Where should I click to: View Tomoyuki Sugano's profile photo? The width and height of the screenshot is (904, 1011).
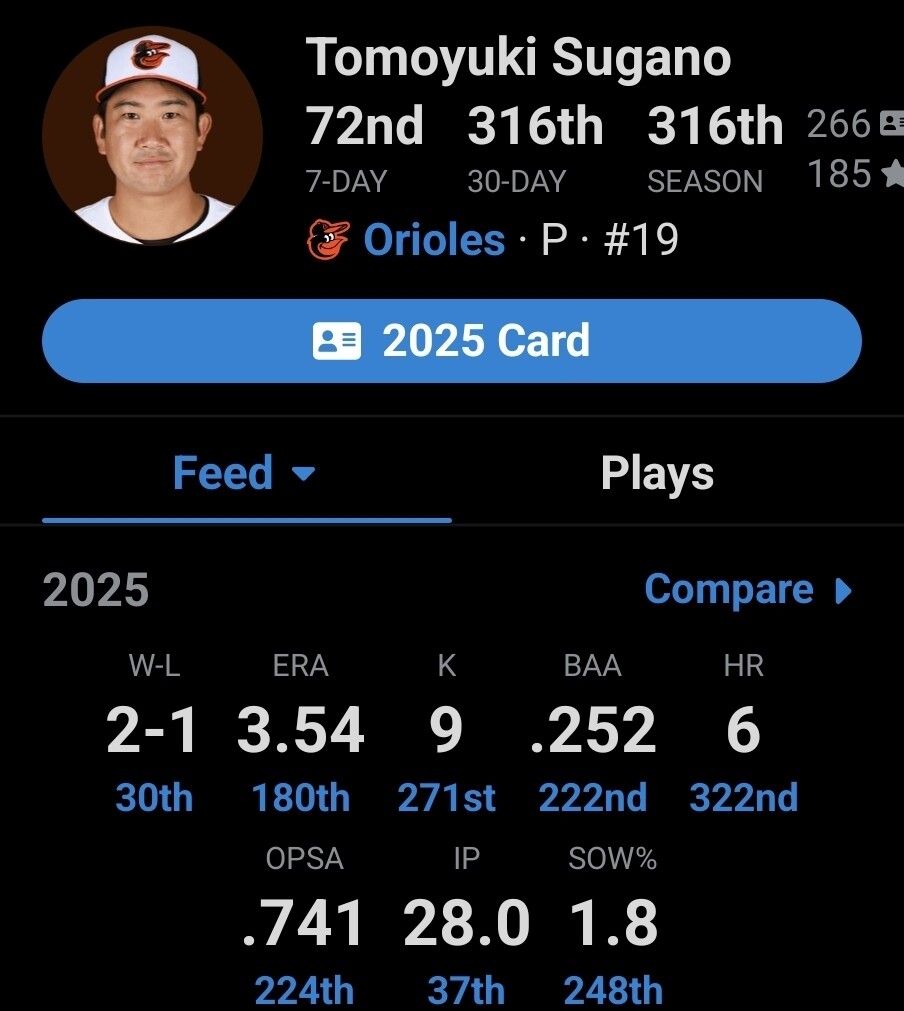152,137
